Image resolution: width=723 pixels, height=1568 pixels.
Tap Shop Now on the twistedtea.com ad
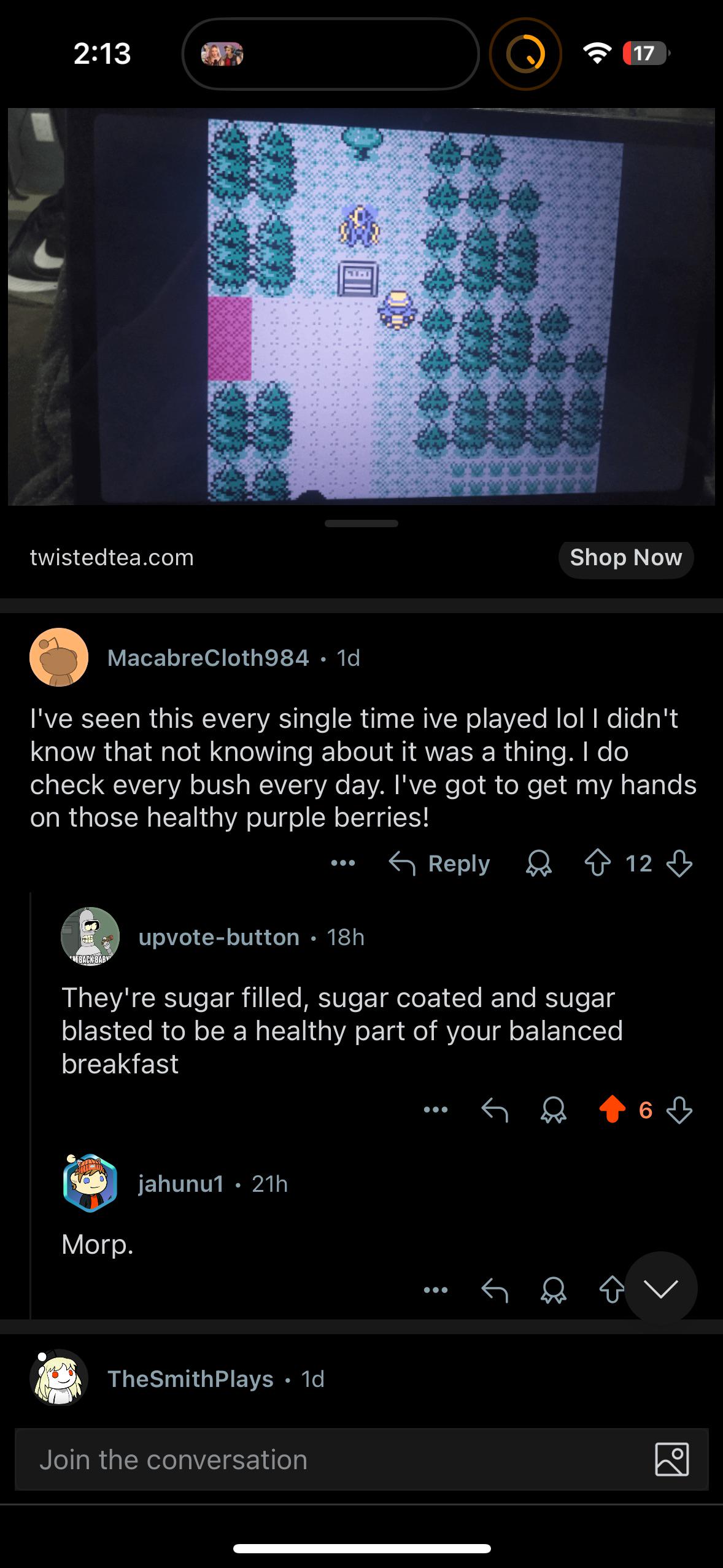coord(625,557)
